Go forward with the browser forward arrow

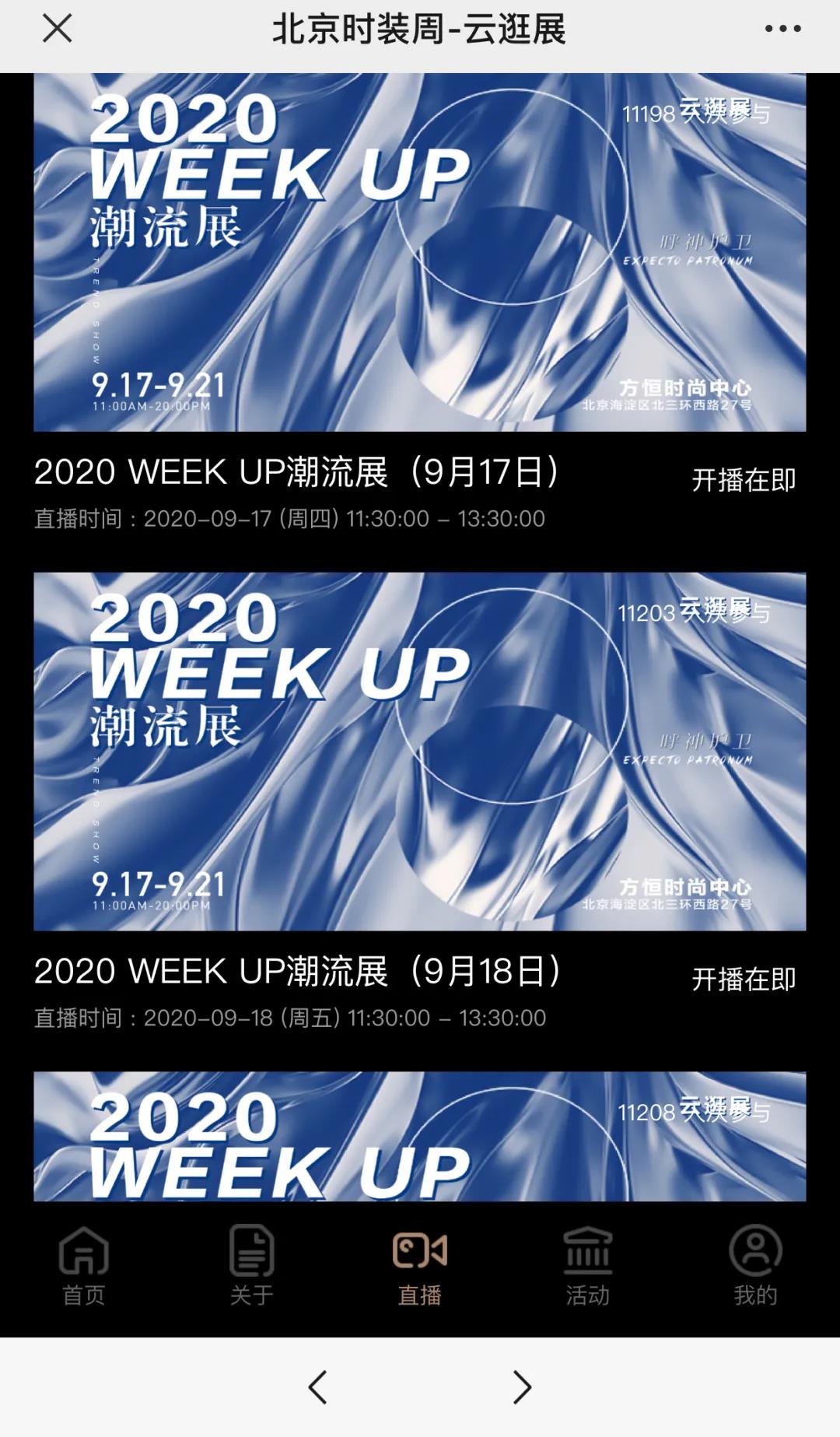click(522, 1387)
